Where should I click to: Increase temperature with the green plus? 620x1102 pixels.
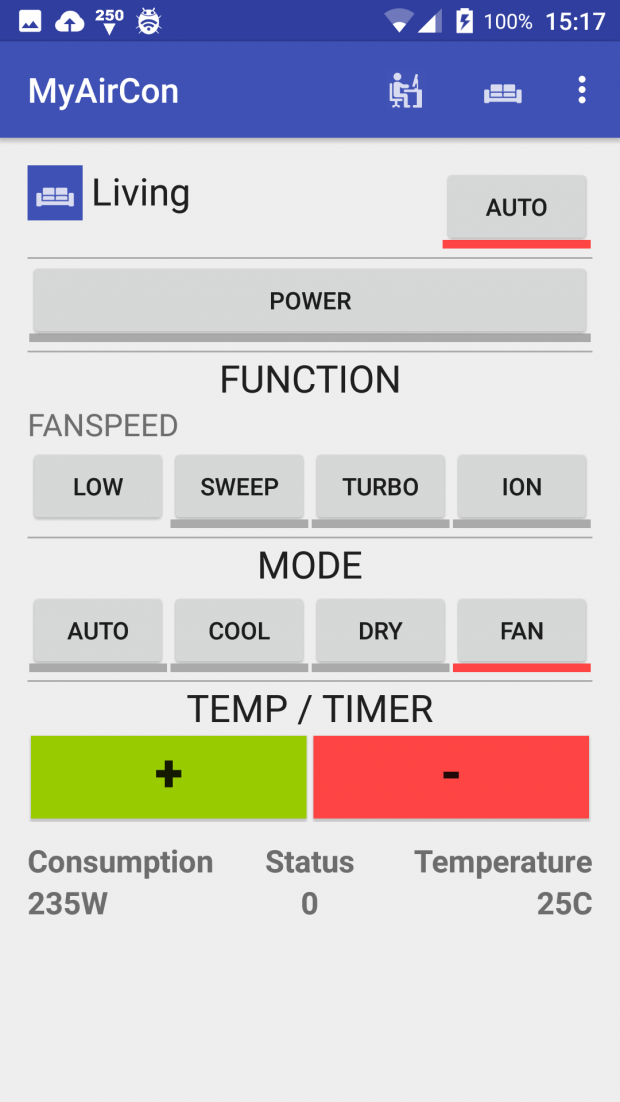pyautogui.click(x=169, y=776)
